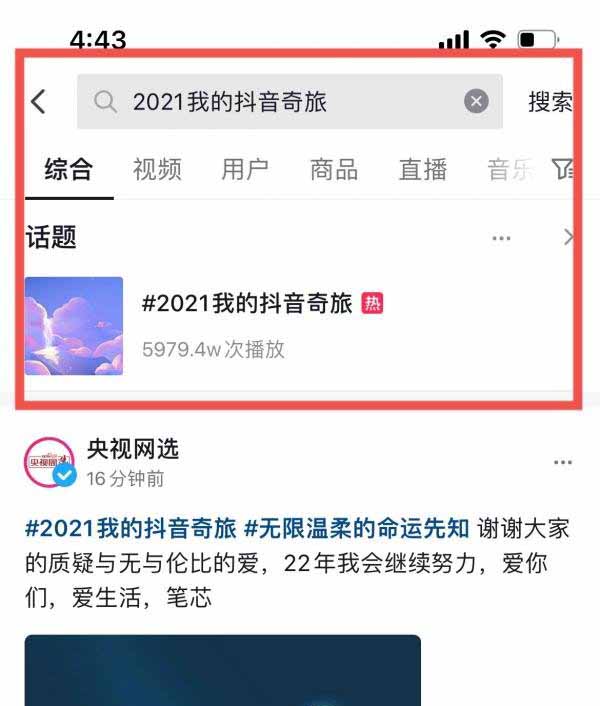Viewport: 600px width, 706px height.
Task: Open the search filter icon
Action: [562, 168]
